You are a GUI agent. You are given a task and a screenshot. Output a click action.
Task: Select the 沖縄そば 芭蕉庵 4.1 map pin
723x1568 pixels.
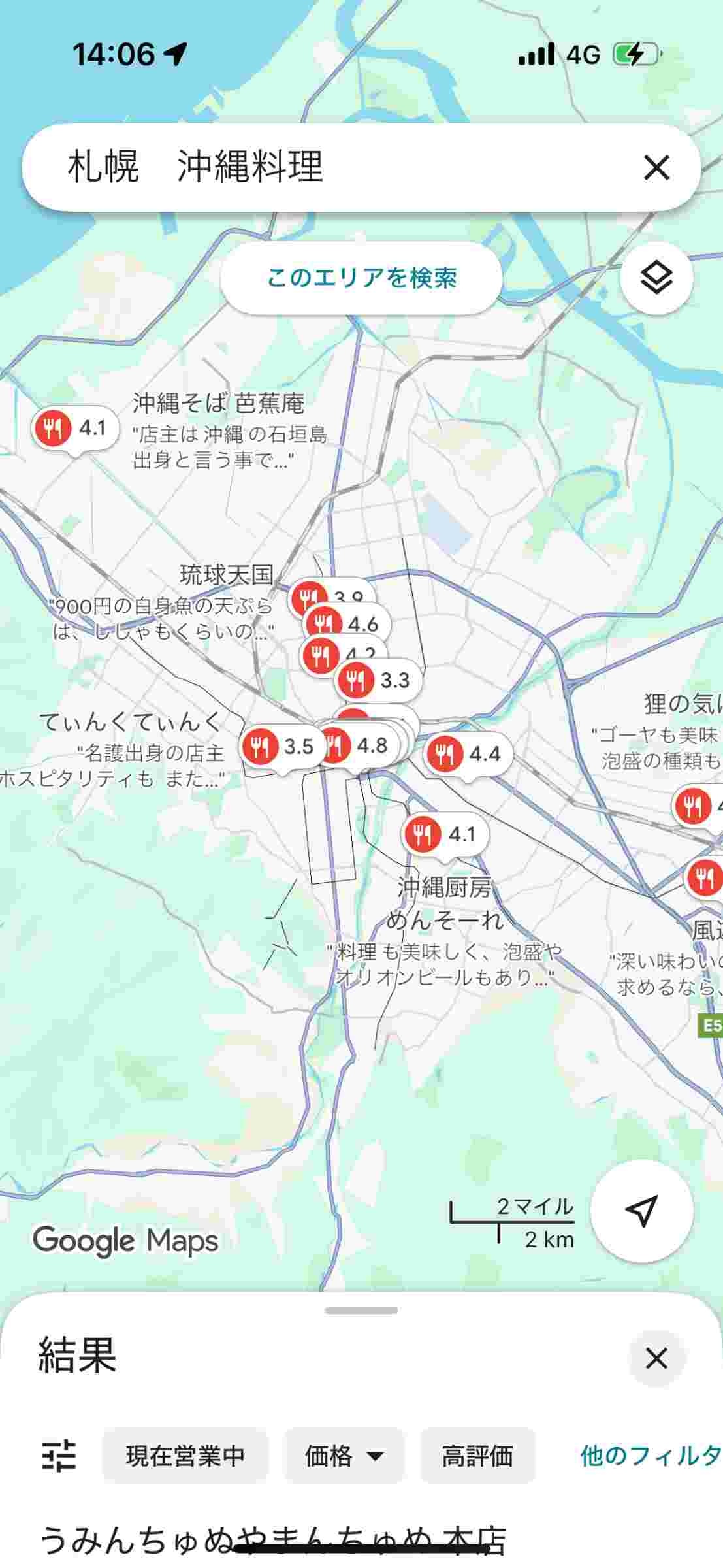75,429
